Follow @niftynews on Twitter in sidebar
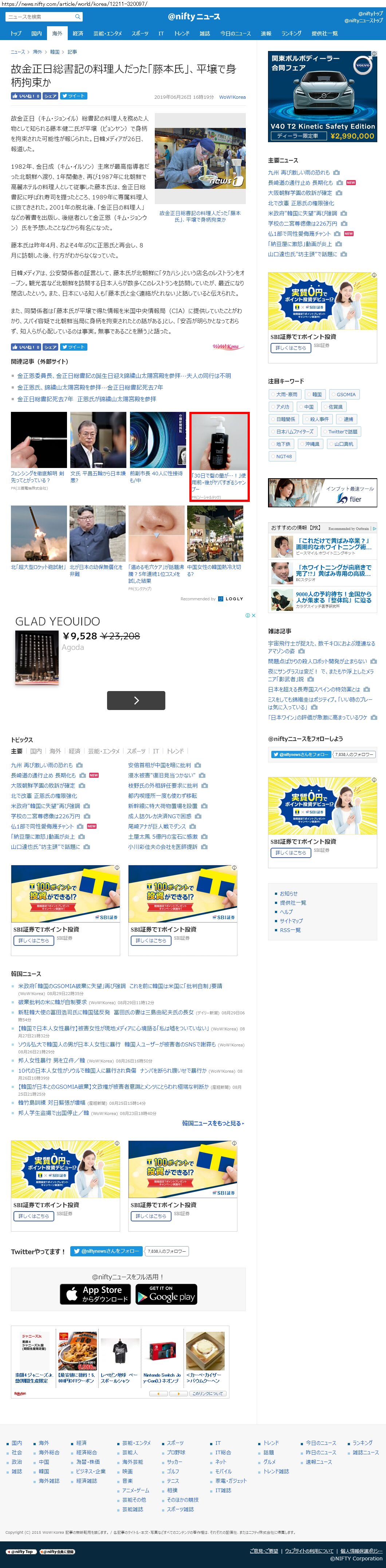 301,754
